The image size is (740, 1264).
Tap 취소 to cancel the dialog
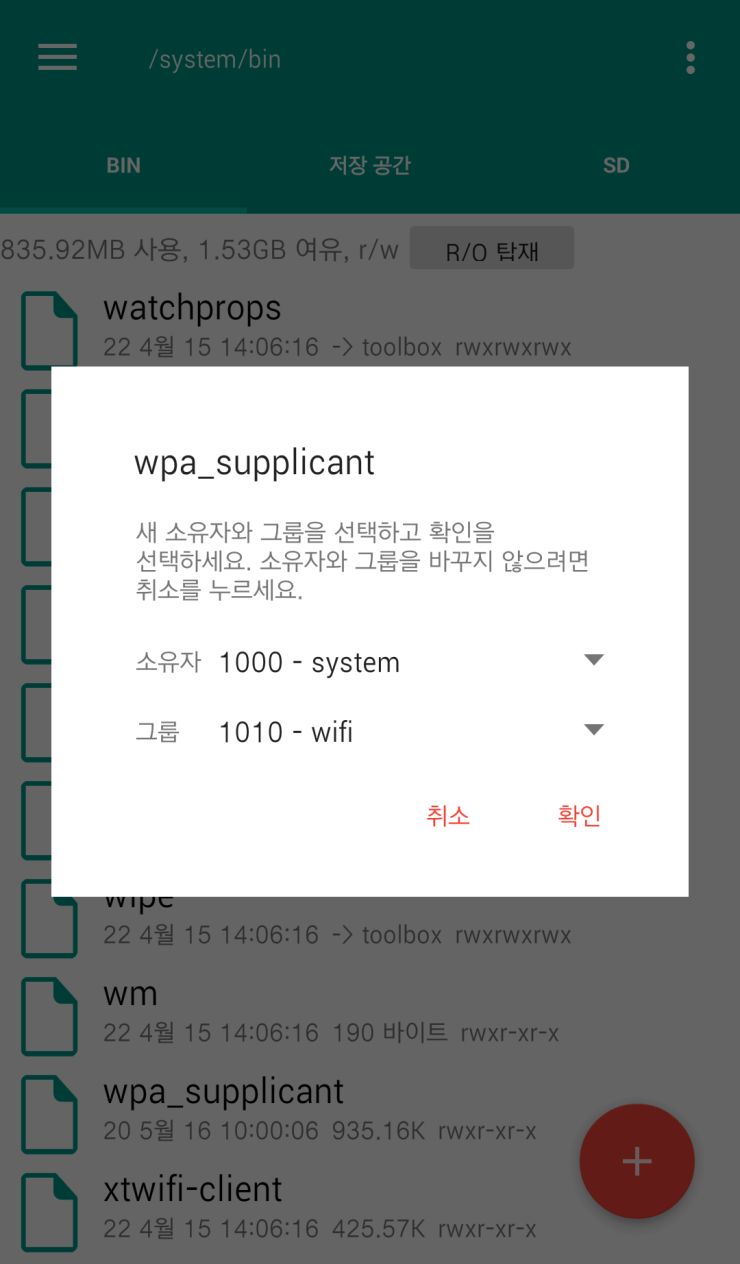448,815
